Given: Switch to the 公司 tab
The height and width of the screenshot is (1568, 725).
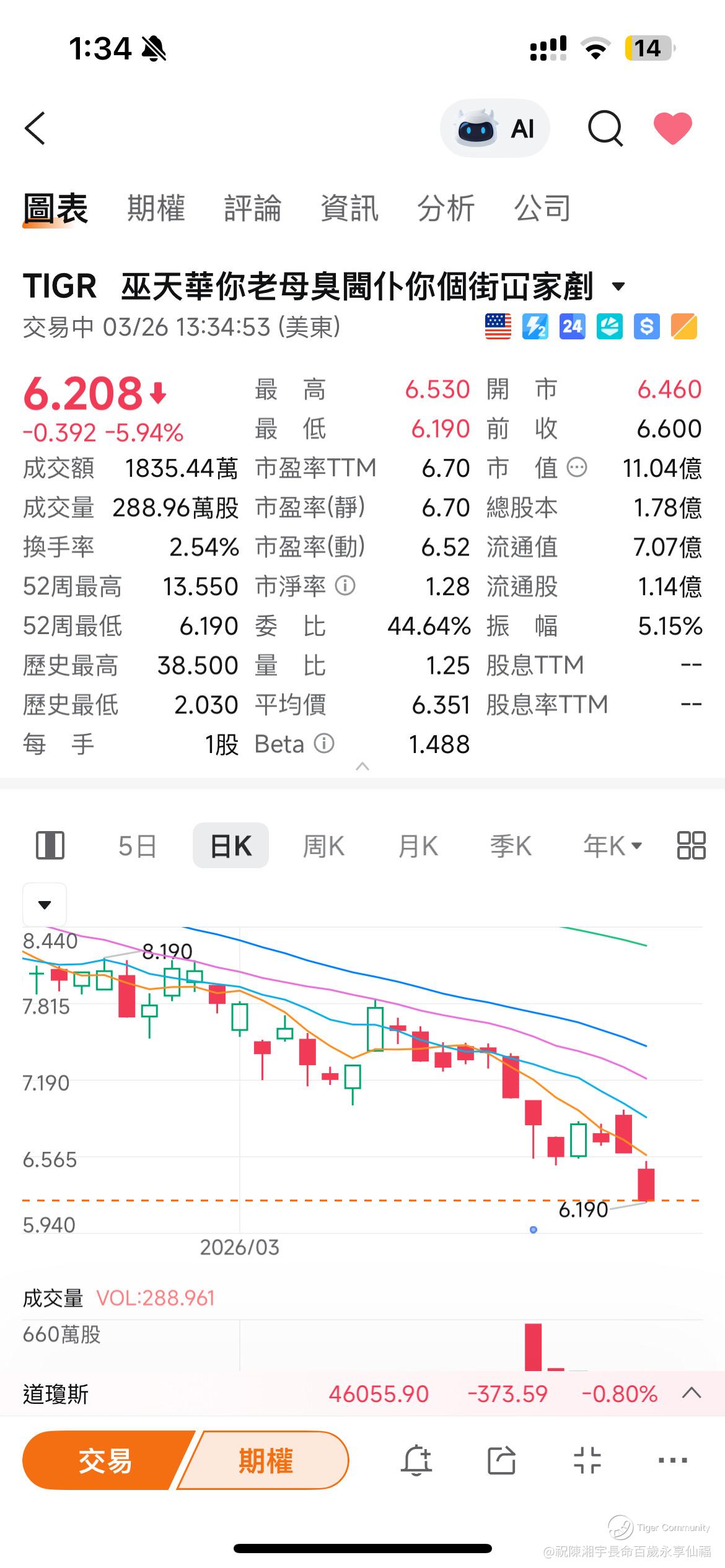Looking at the screenshot, I should click(543, 208).
